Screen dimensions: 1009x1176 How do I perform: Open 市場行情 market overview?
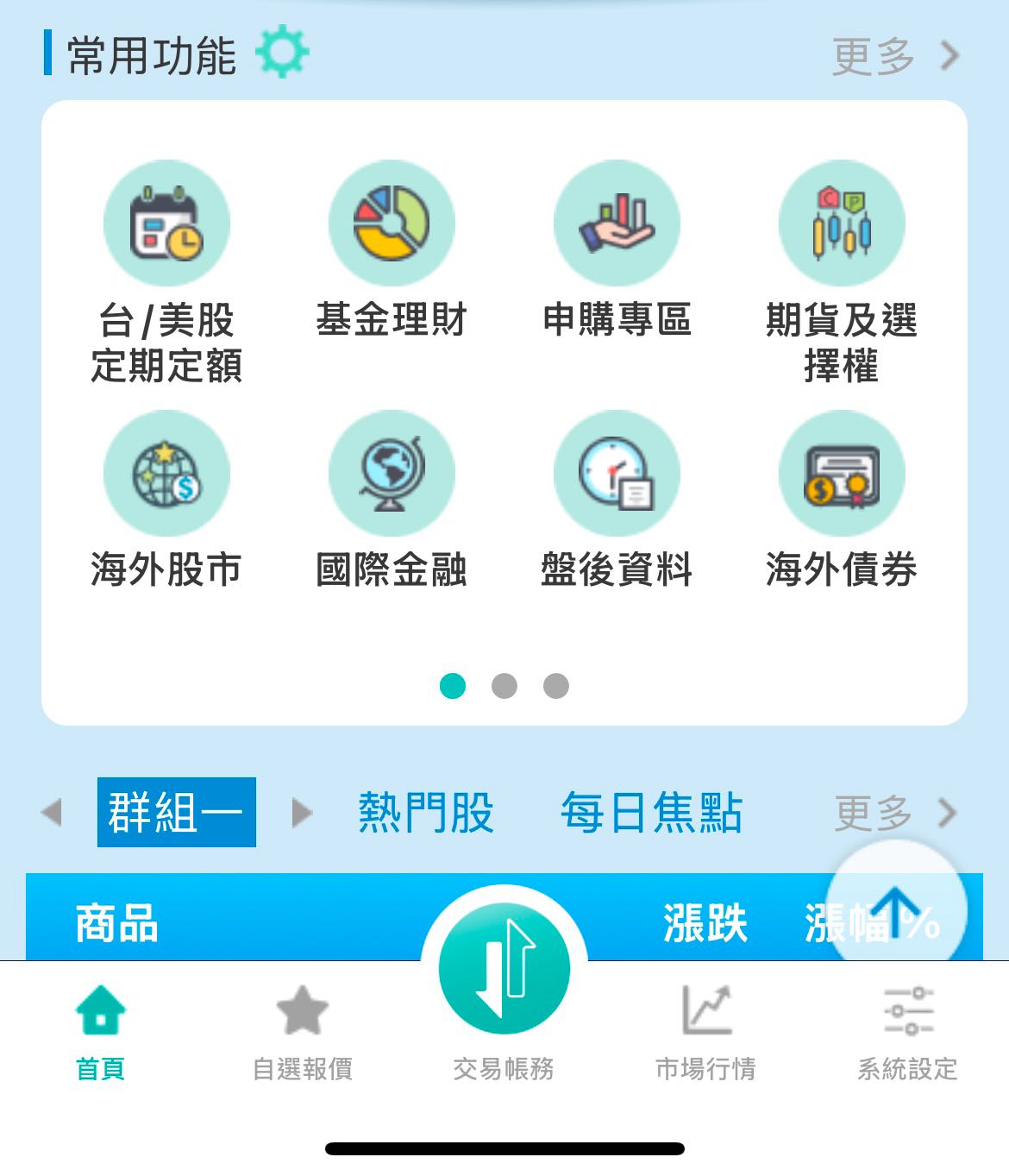tap(705, 1035)
